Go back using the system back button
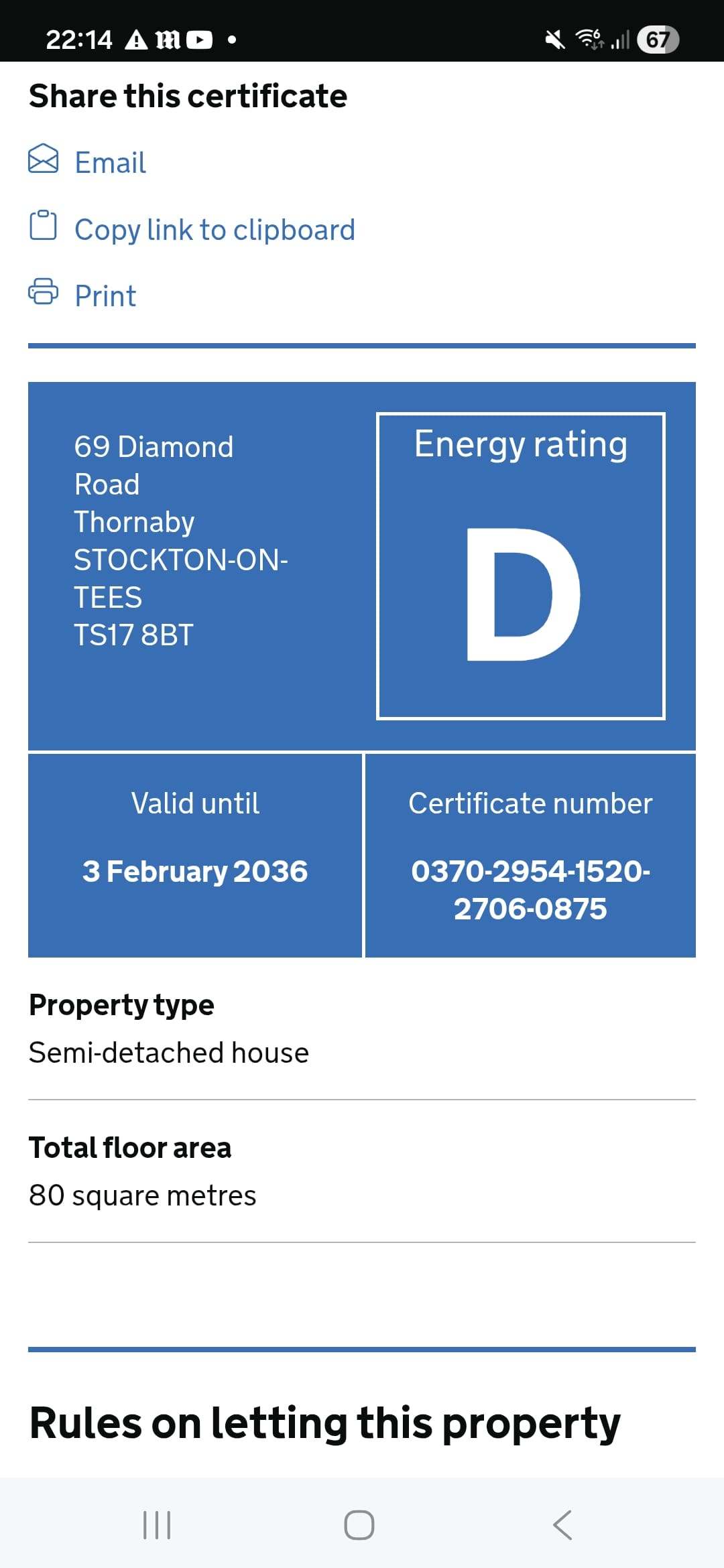Image resolution: width=724 pixels, height=1568 pixels. 563,1525
